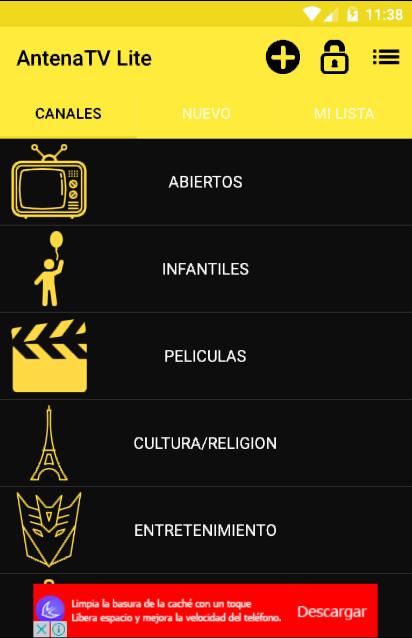Open the list menu icon
This screenshot has width=412, height=638.
tap(386, 57)
